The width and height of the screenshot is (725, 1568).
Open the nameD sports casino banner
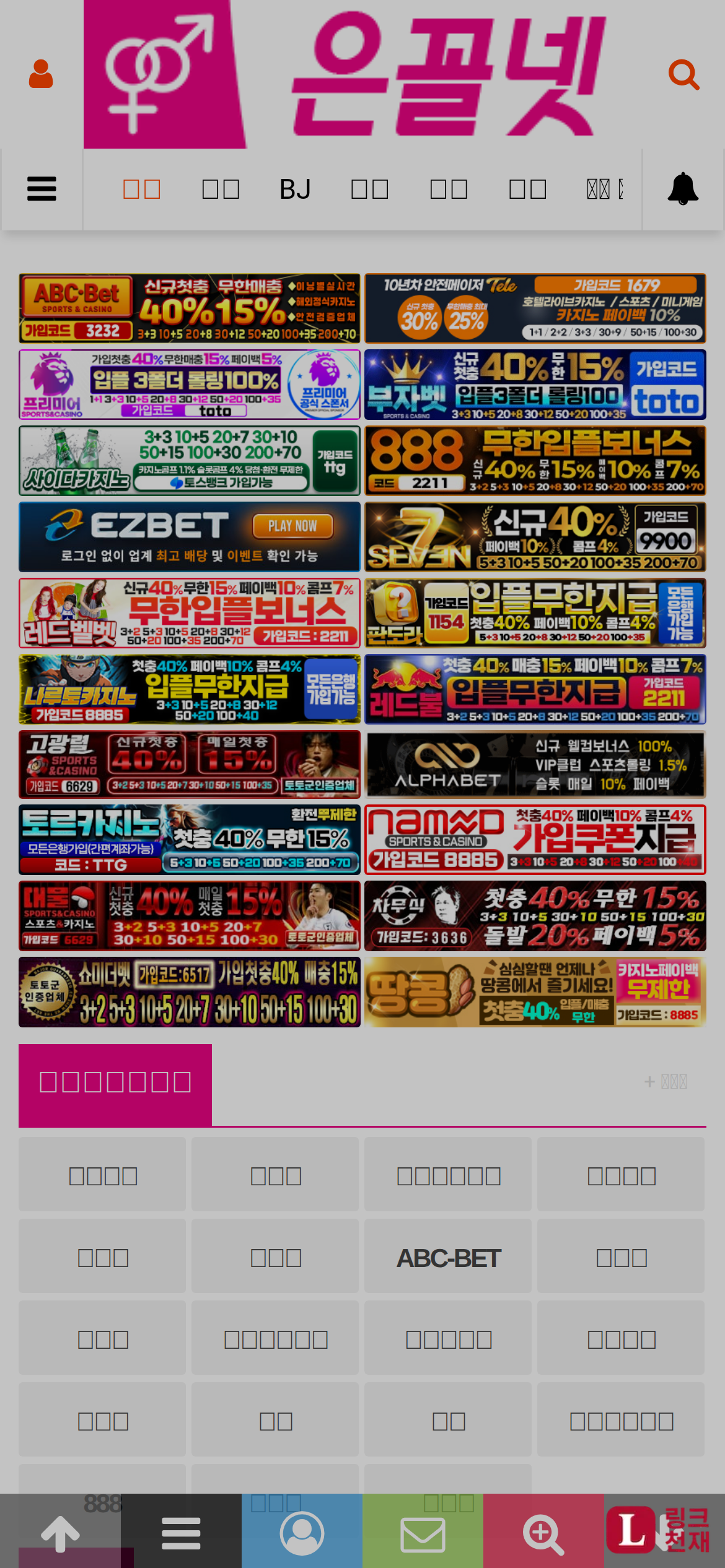(x=535, y=840)
